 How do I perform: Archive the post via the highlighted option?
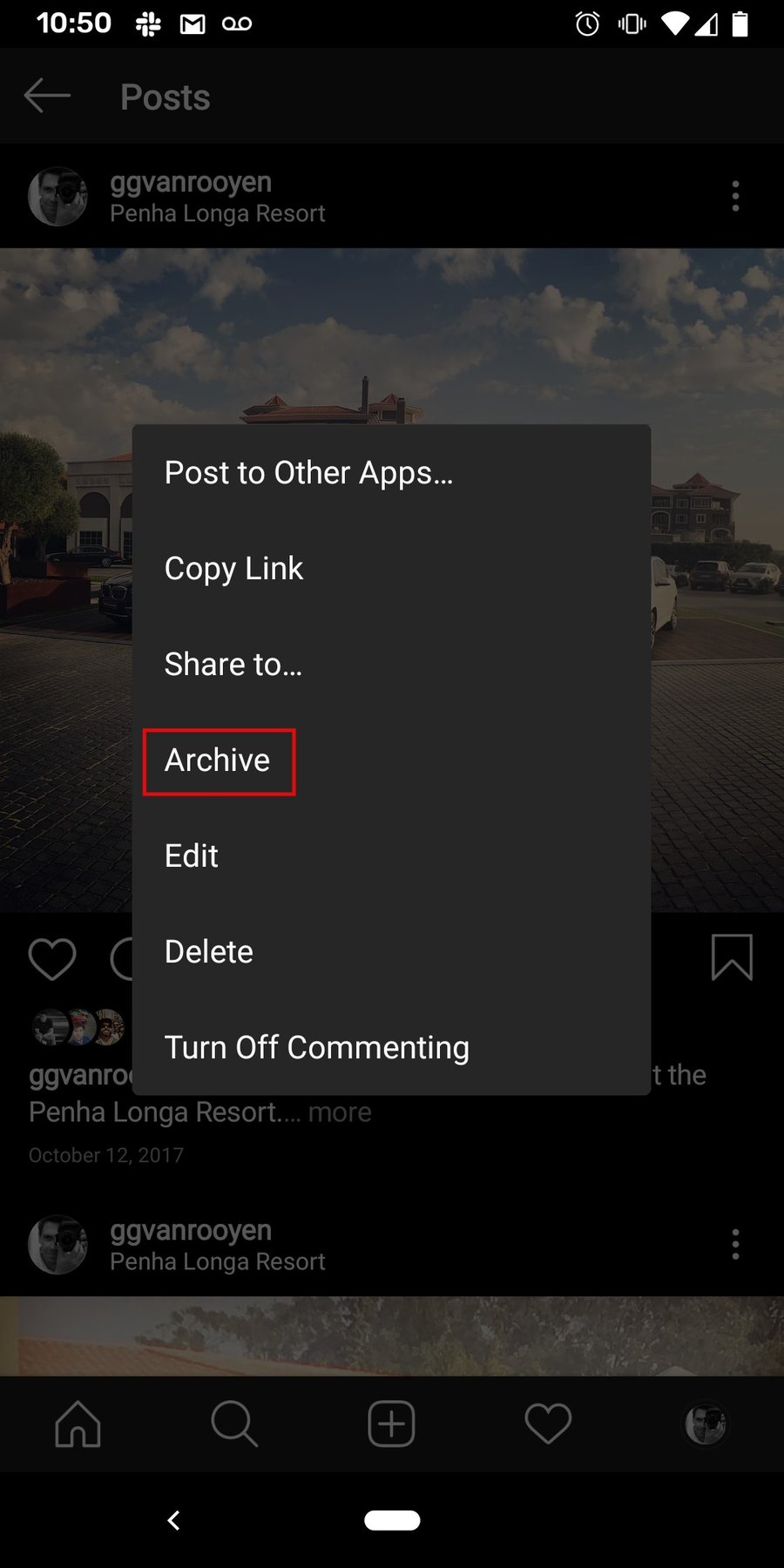[x=217, y=760]
